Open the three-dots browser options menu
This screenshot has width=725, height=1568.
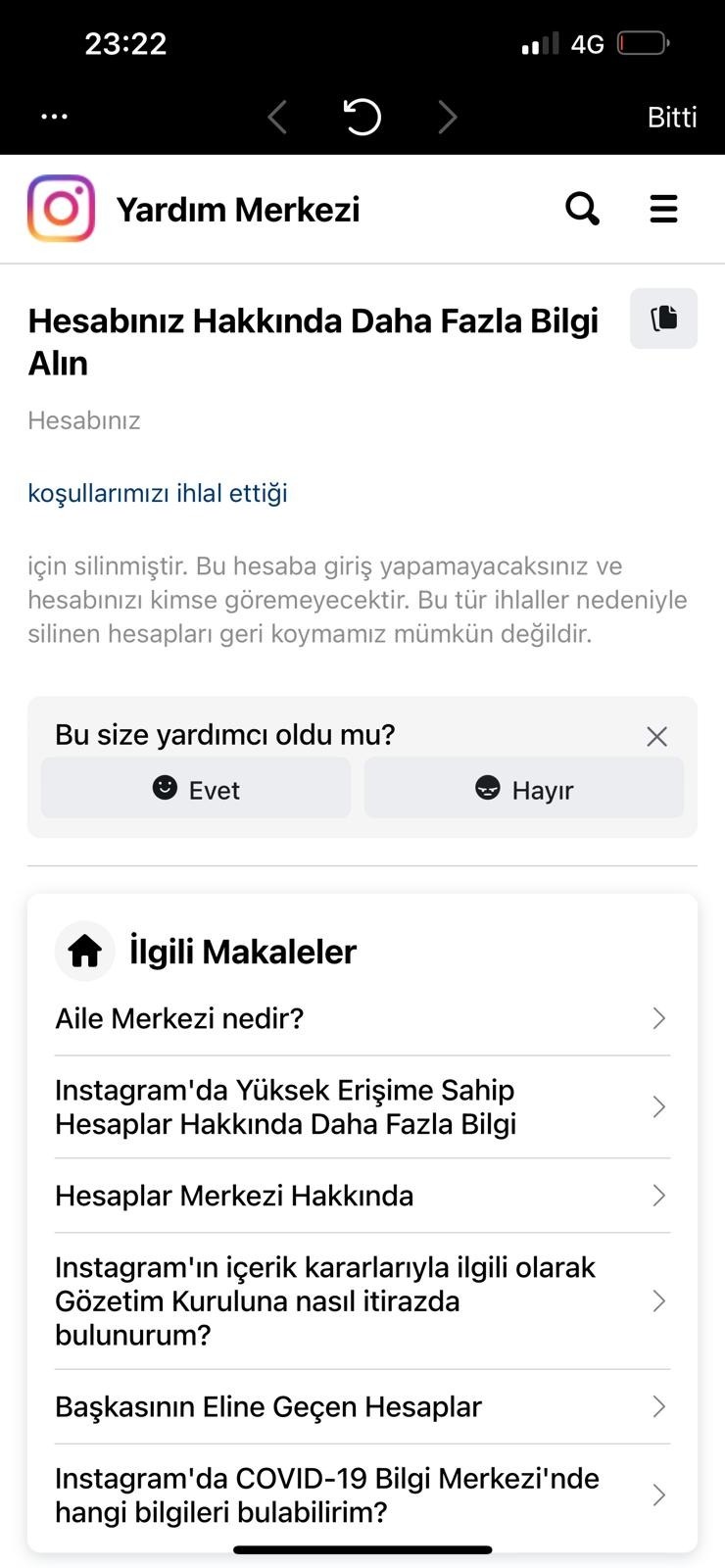pos(54,117)
